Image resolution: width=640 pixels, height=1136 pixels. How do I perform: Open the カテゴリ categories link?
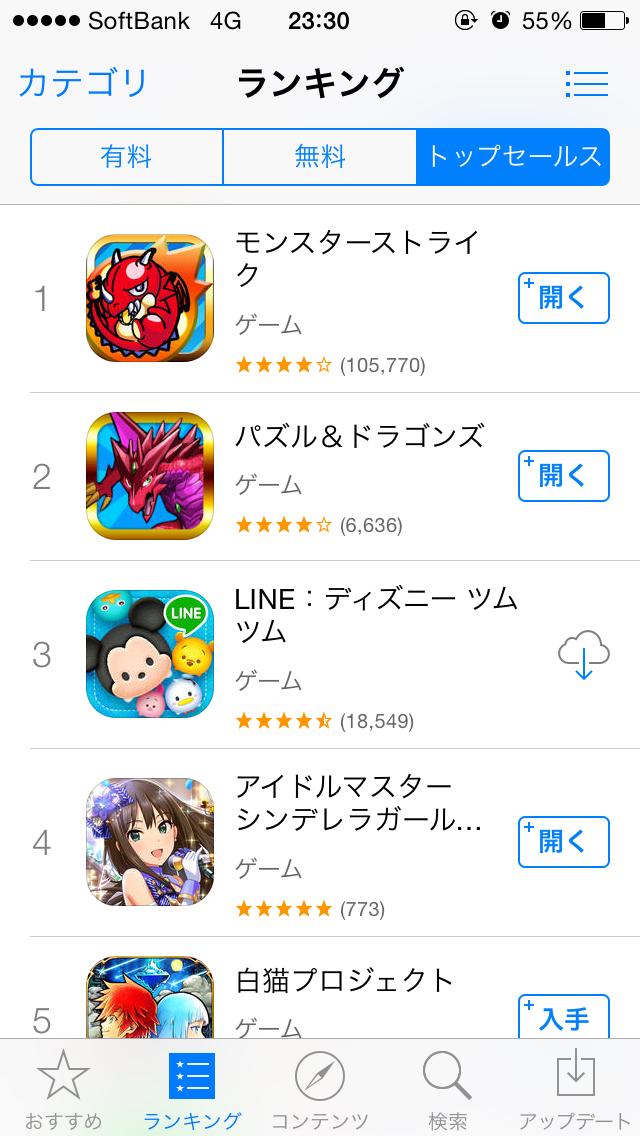[x=83, y=82]
